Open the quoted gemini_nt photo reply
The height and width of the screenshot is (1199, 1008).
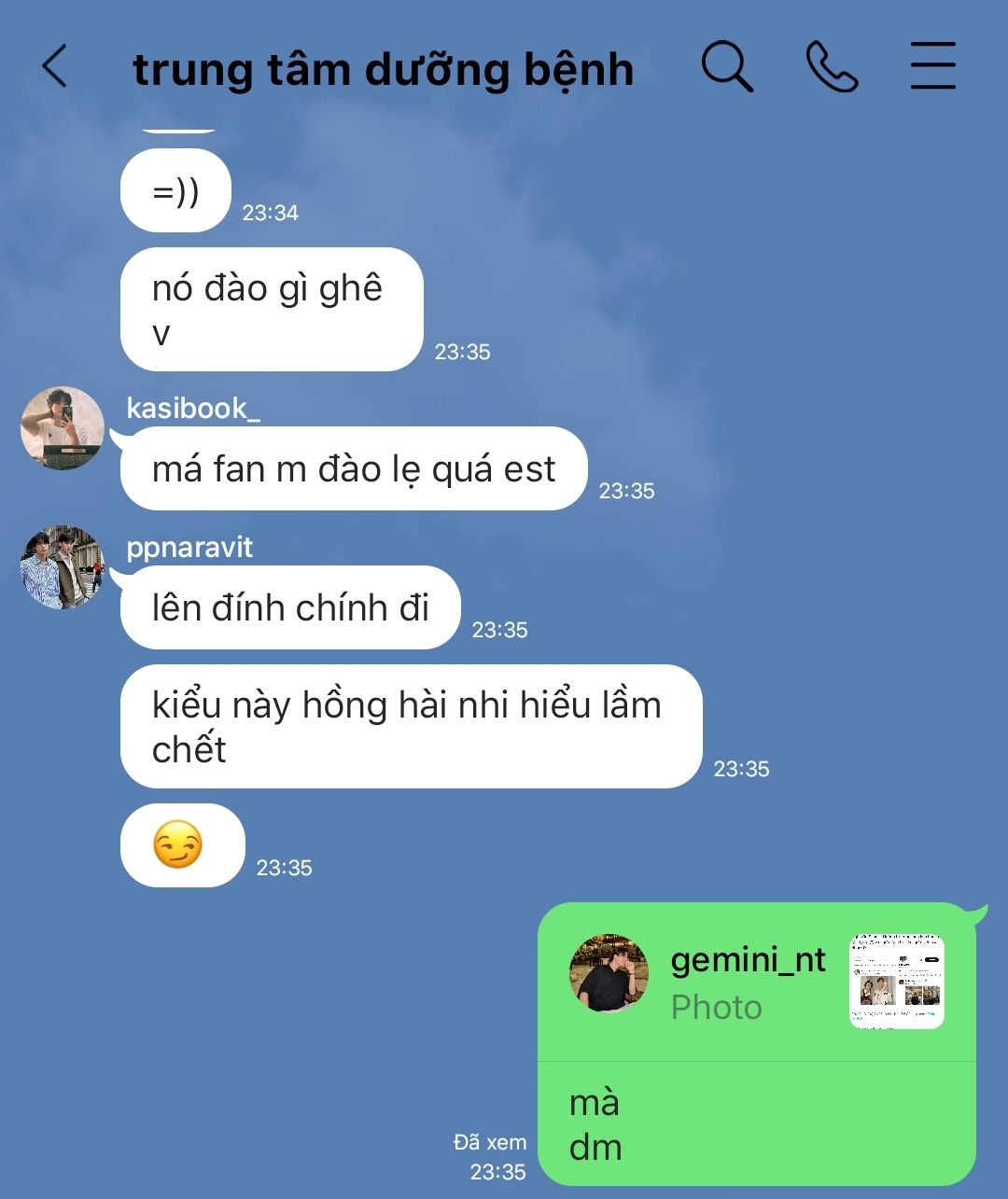(757, 983)
